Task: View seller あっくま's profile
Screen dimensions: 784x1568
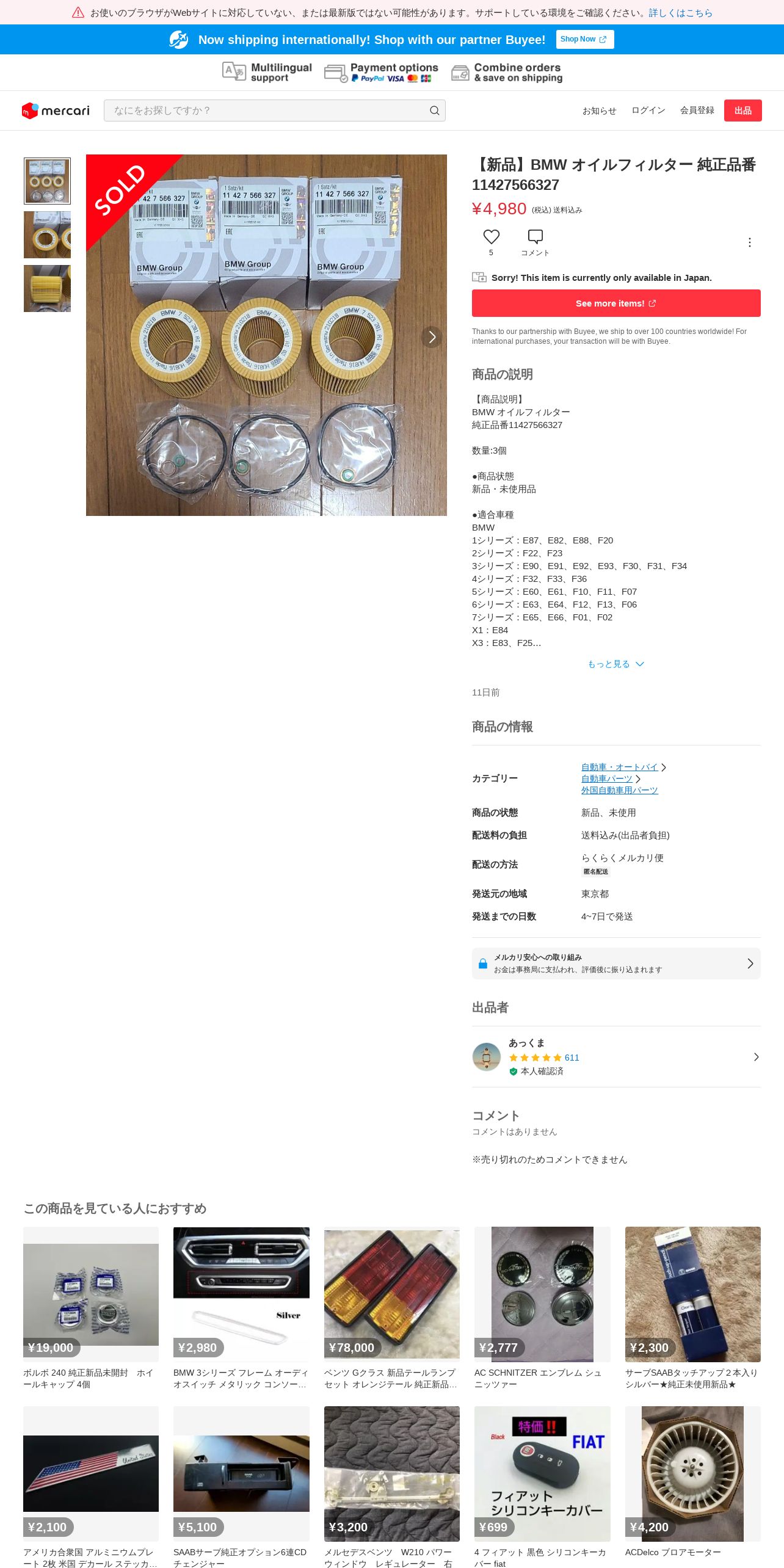Action: [616, 1057]
